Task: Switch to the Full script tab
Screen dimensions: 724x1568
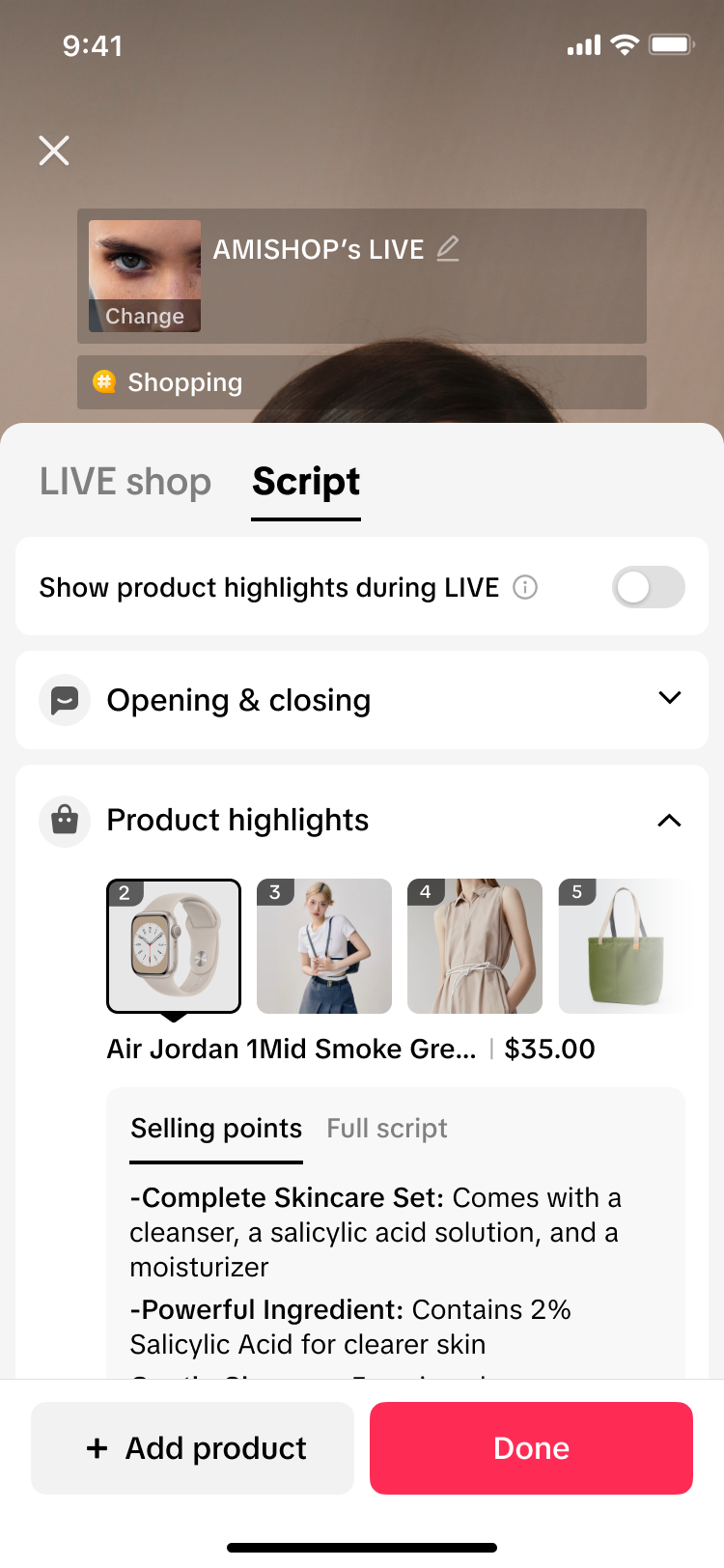Action: tap(387, 1129)
